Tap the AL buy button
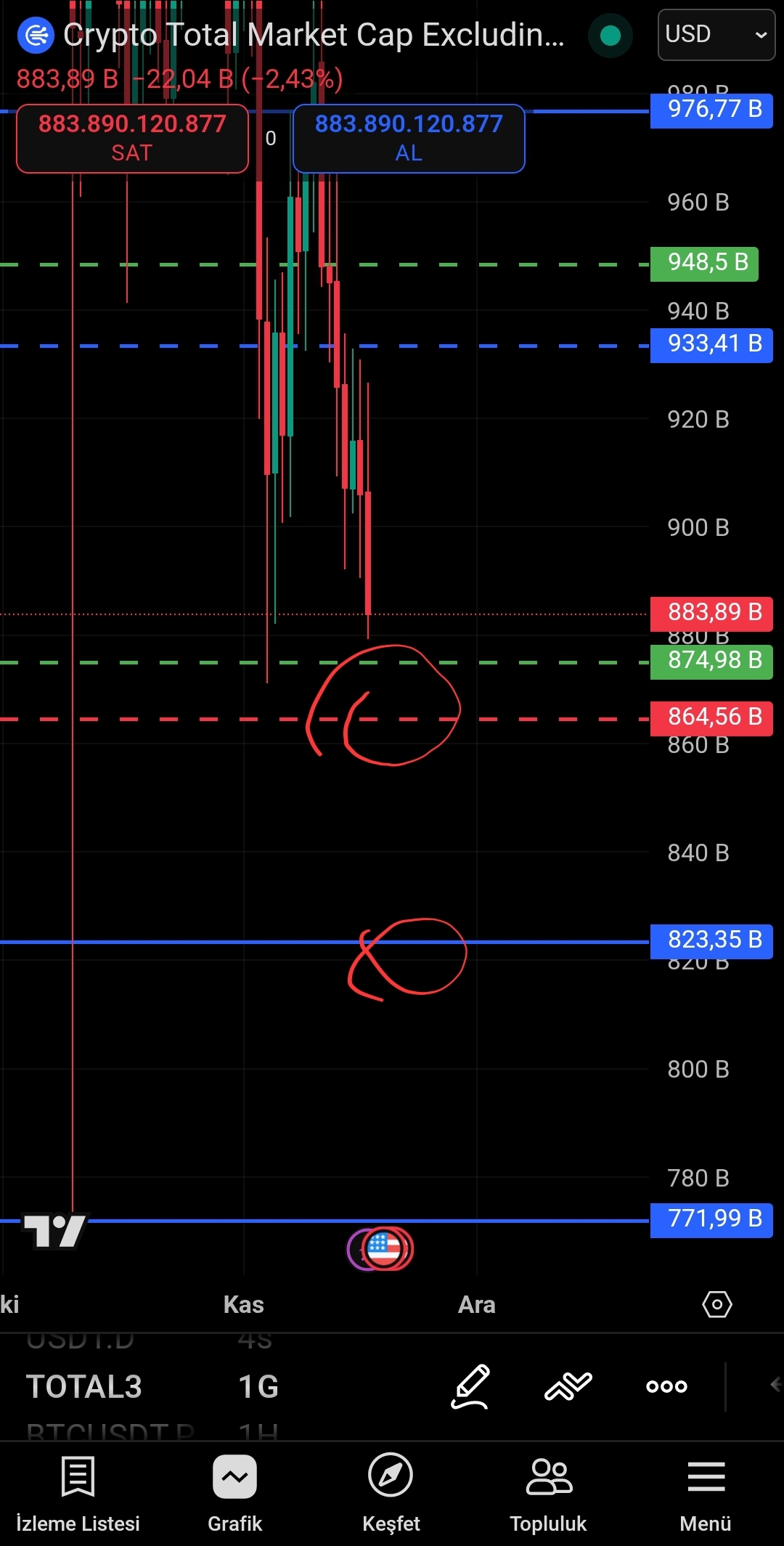Screen dimensions: 784x1546 pyautogui.click(x=408, y=138)
